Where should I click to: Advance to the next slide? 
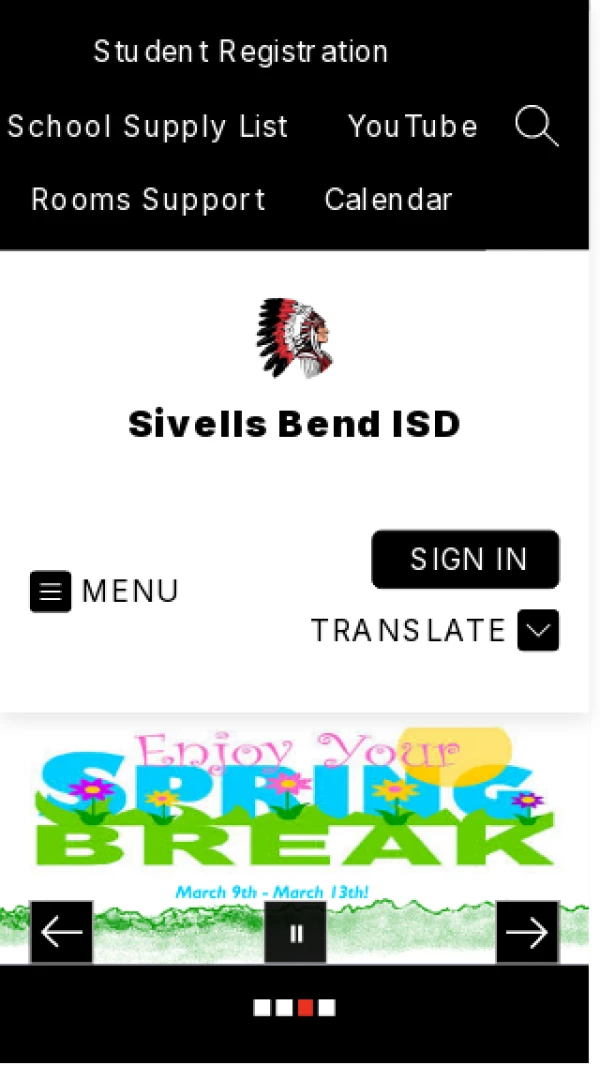pos(527,932)
